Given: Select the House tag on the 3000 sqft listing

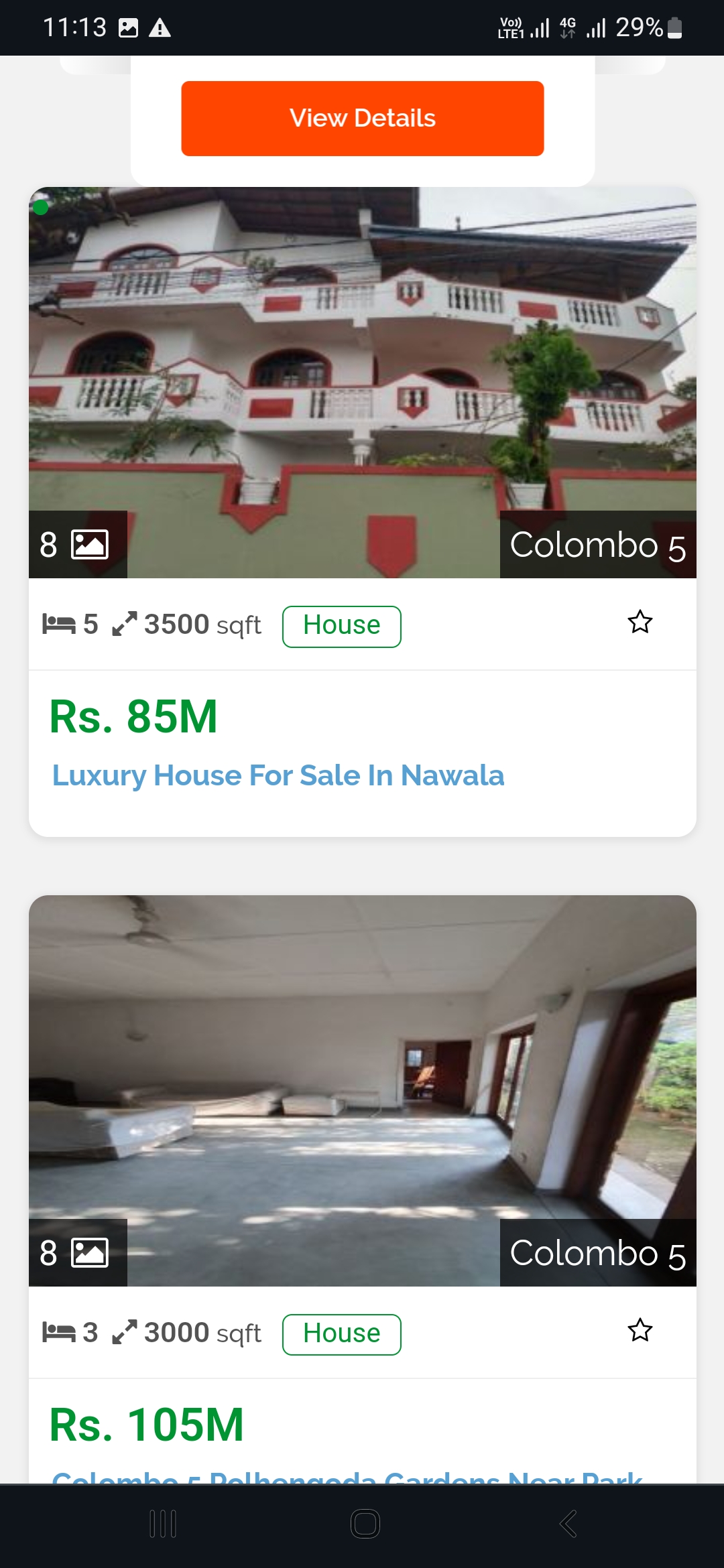Looking at the screenshot, I should pyautogui.click(x=342, y=1334).
